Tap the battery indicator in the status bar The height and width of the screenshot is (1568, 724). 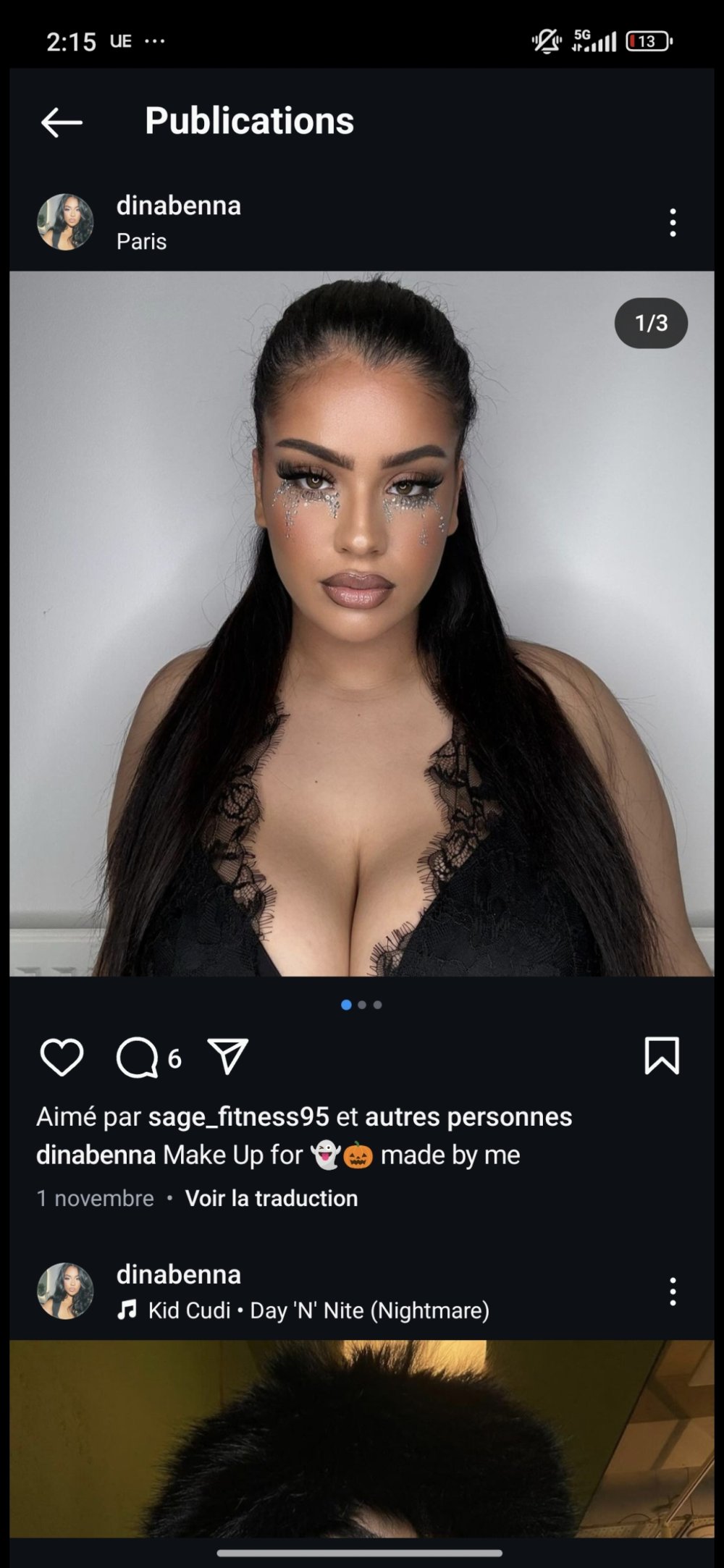click(x=647, y=41)
